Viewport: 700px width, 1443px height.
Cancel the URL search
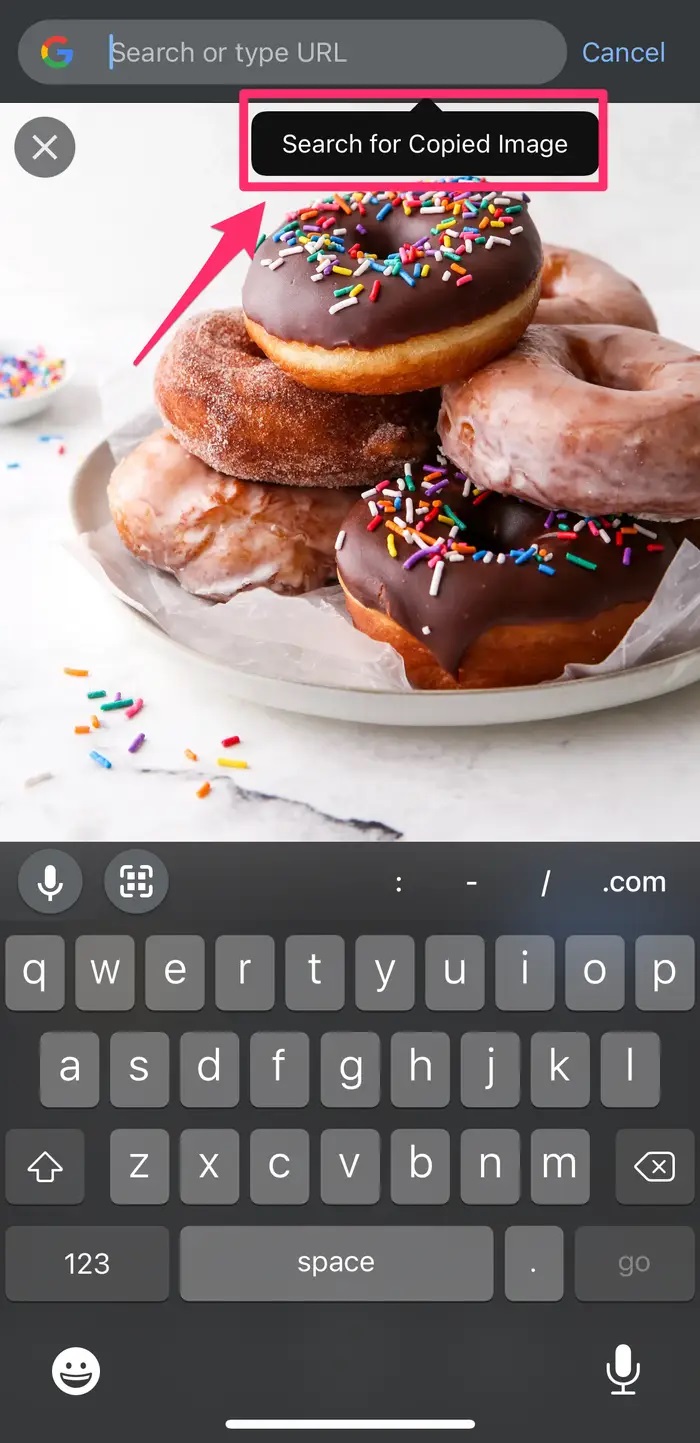pos(623,52)
